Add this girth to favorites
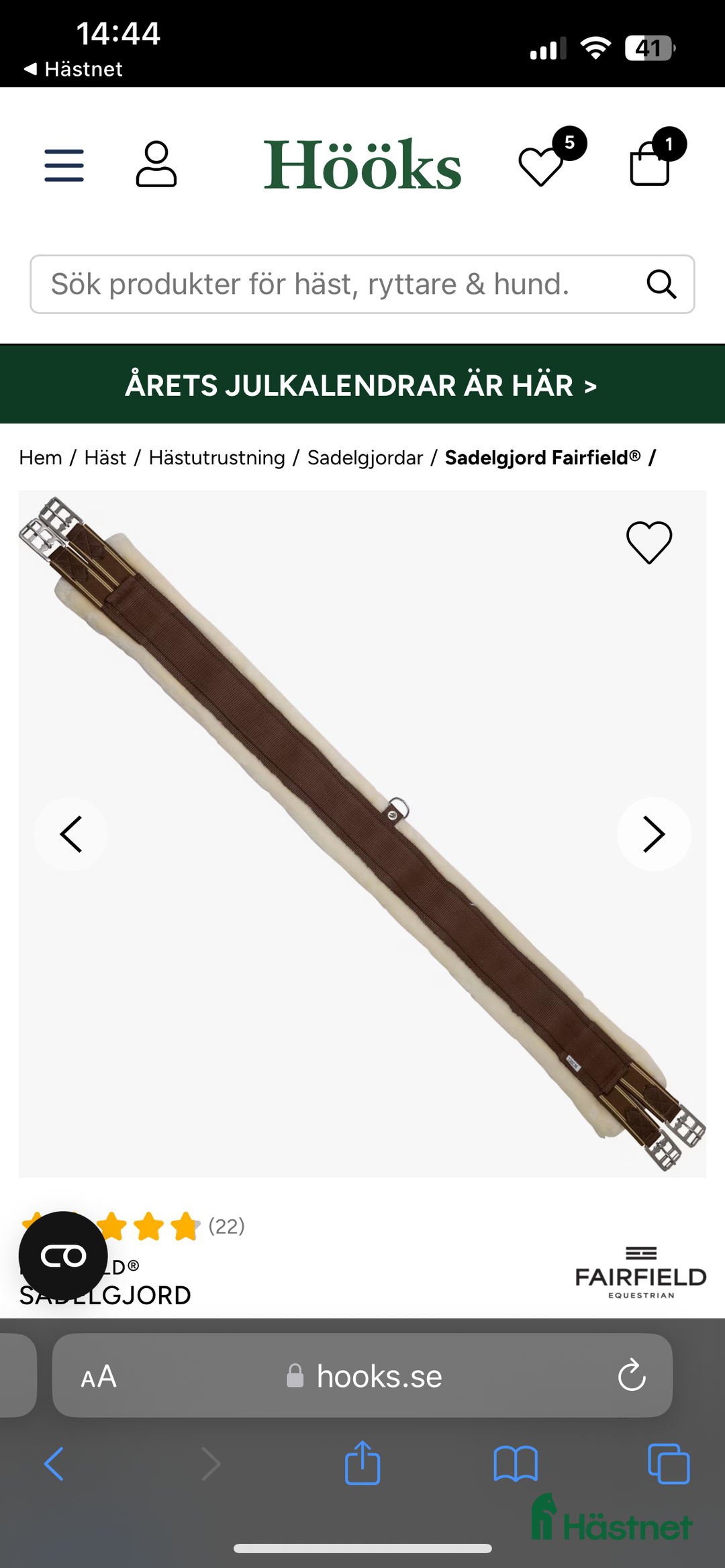 click(x=648, y=542)
